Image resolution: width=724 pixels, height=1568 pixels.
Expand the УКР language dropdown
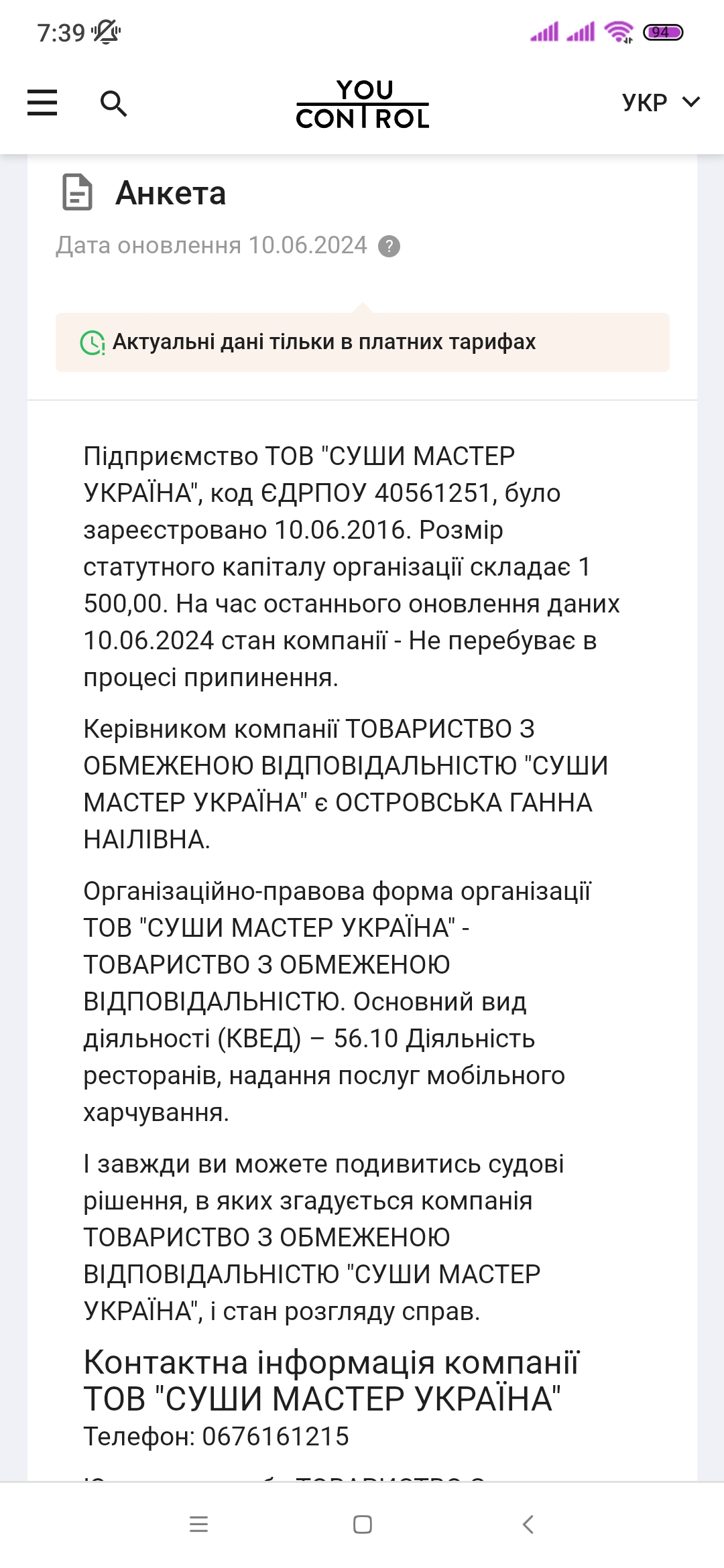click(661, 103)
